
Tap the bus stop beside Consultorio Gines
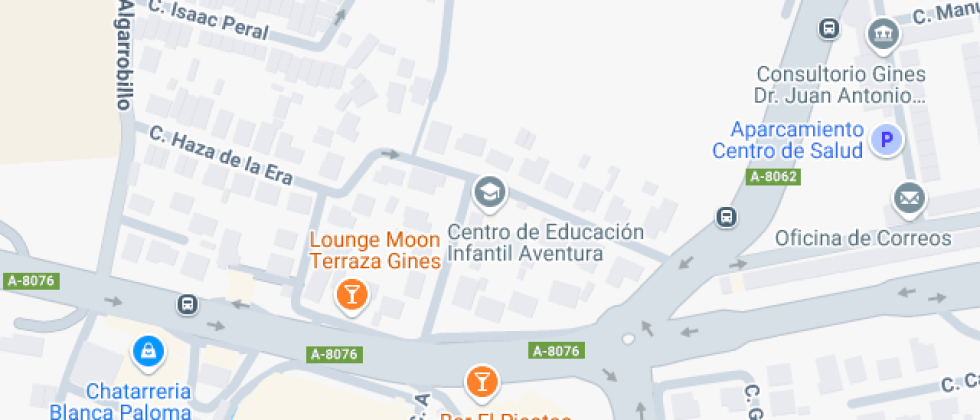[828, 29]
